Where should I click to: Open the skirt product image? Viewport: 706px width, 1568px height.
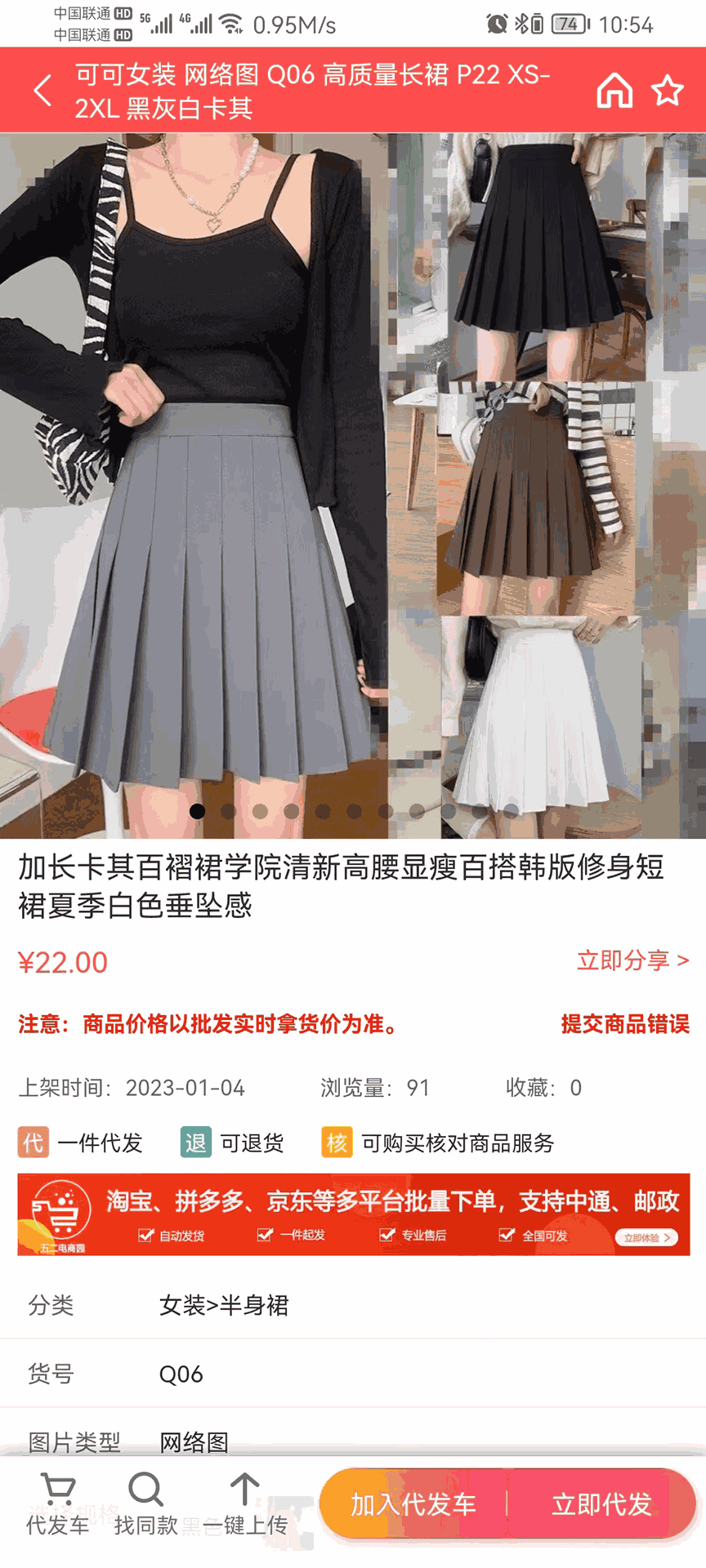tap(353, 485)
